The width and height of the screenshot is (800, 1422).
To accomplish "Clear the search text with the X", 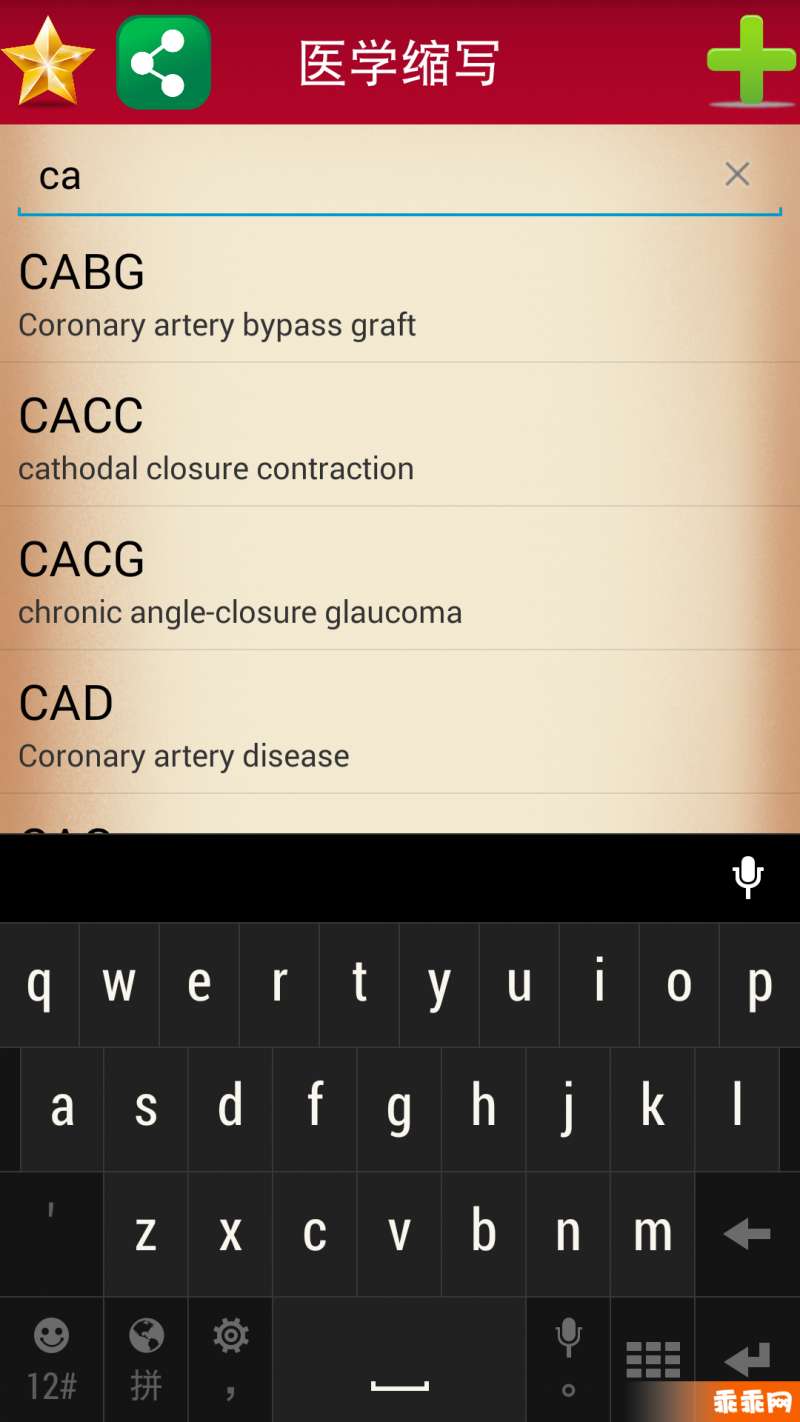I will click(737, 175).
